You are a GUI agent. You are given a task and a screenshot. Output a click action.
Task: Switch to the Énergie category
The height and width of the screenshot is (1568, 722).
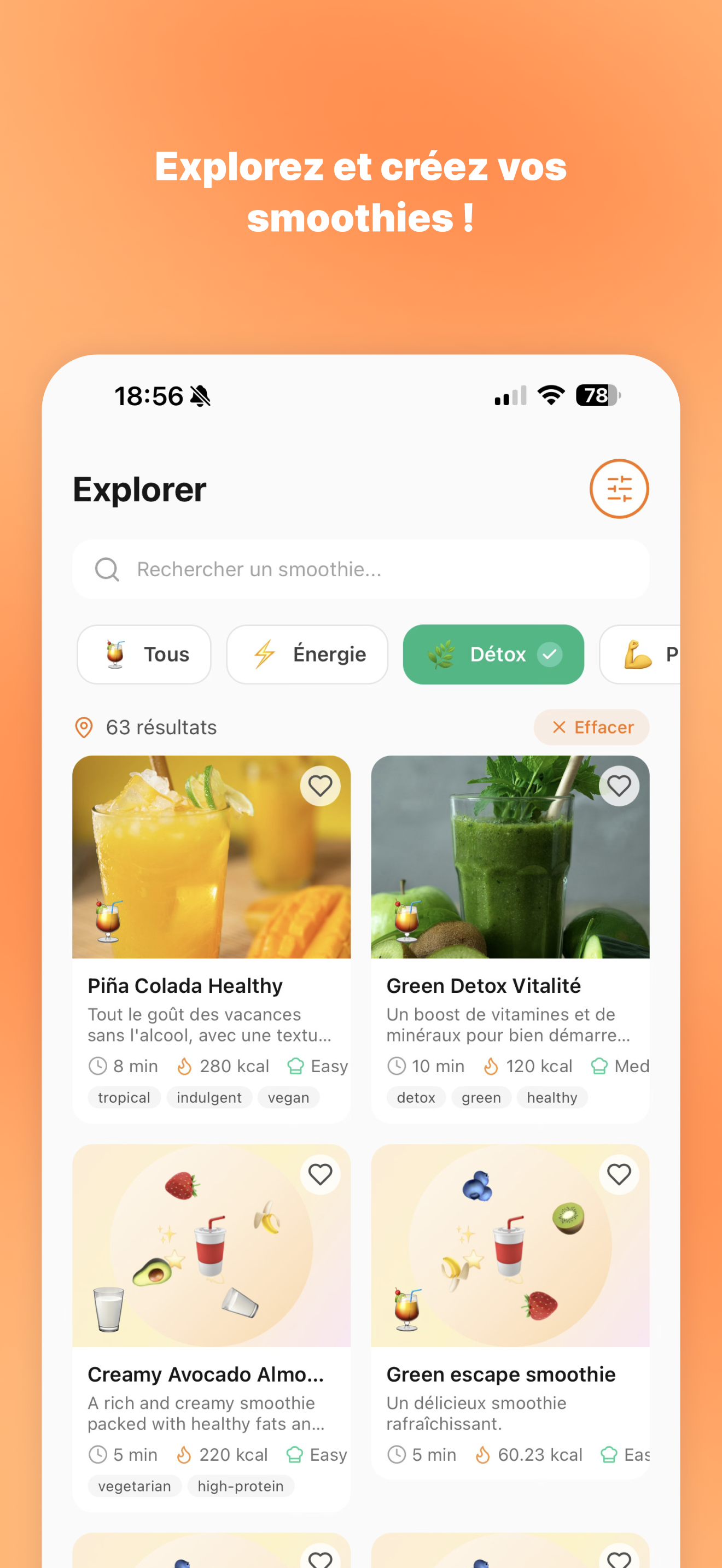307,654
